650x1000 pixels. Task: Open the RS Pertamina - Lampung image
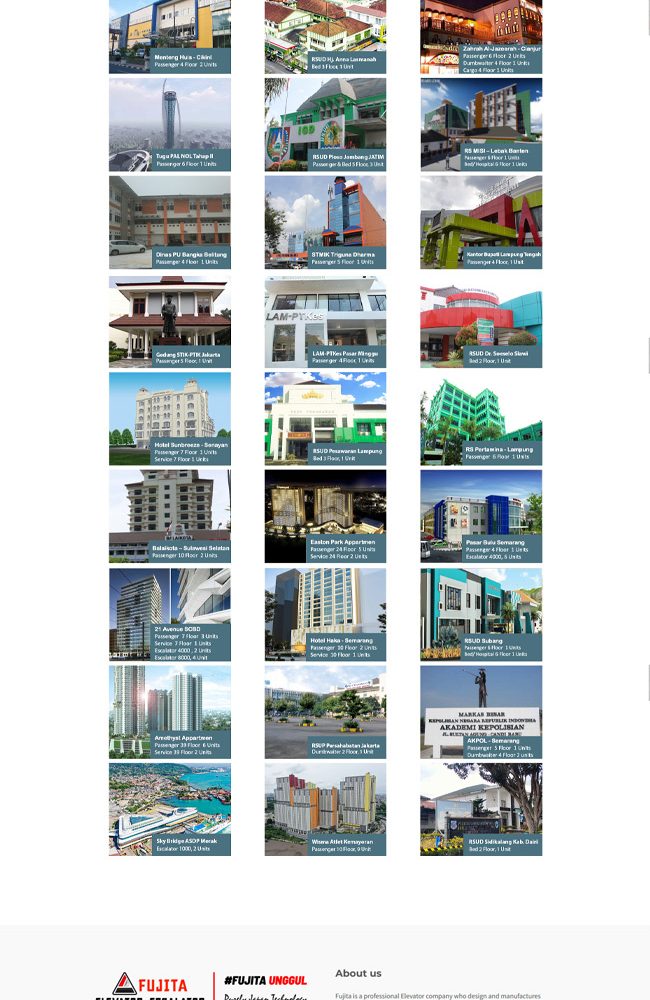click(x=481, y=418)
